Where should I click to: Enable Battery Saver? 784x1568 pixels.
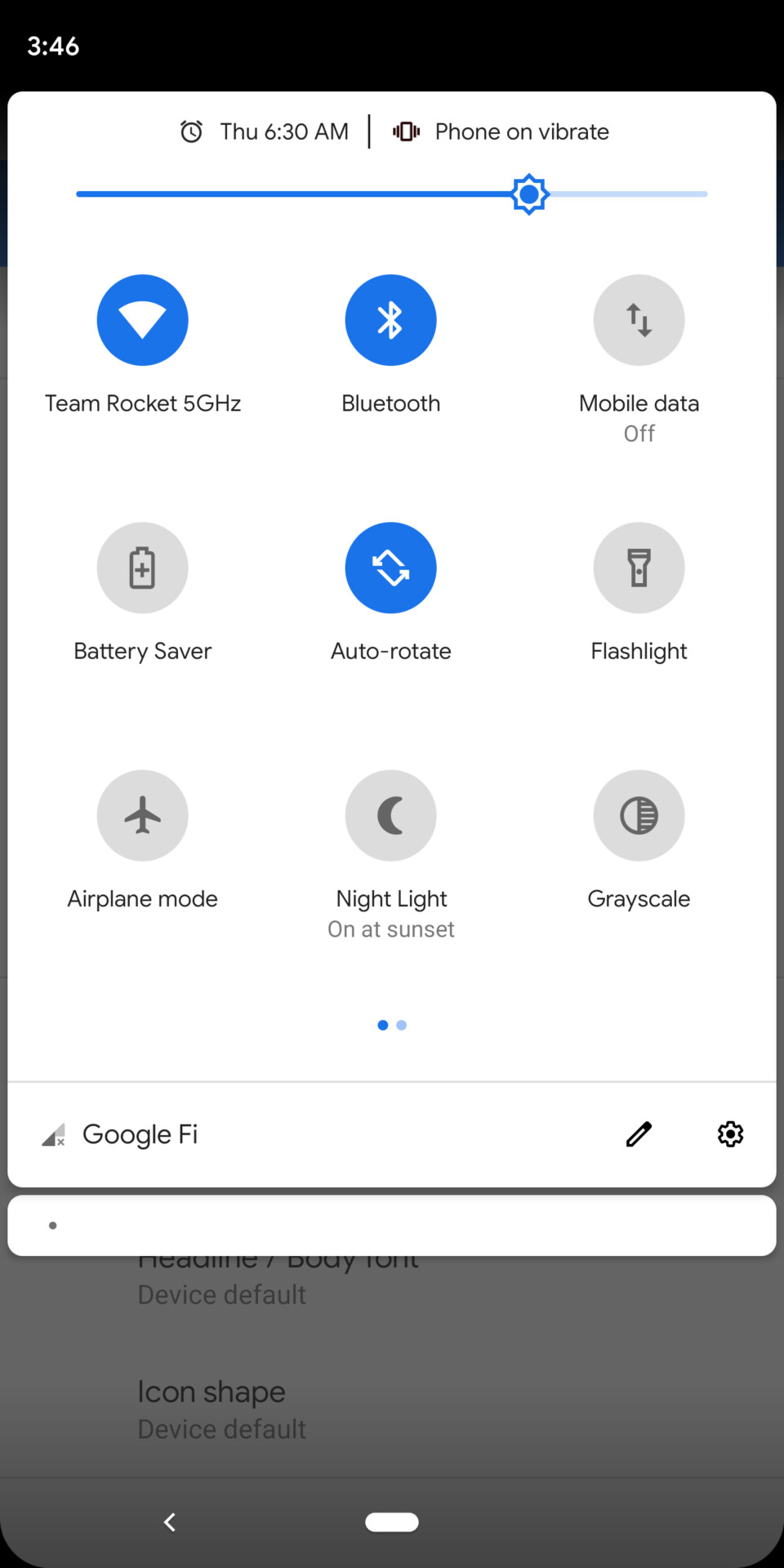point(142,568)
